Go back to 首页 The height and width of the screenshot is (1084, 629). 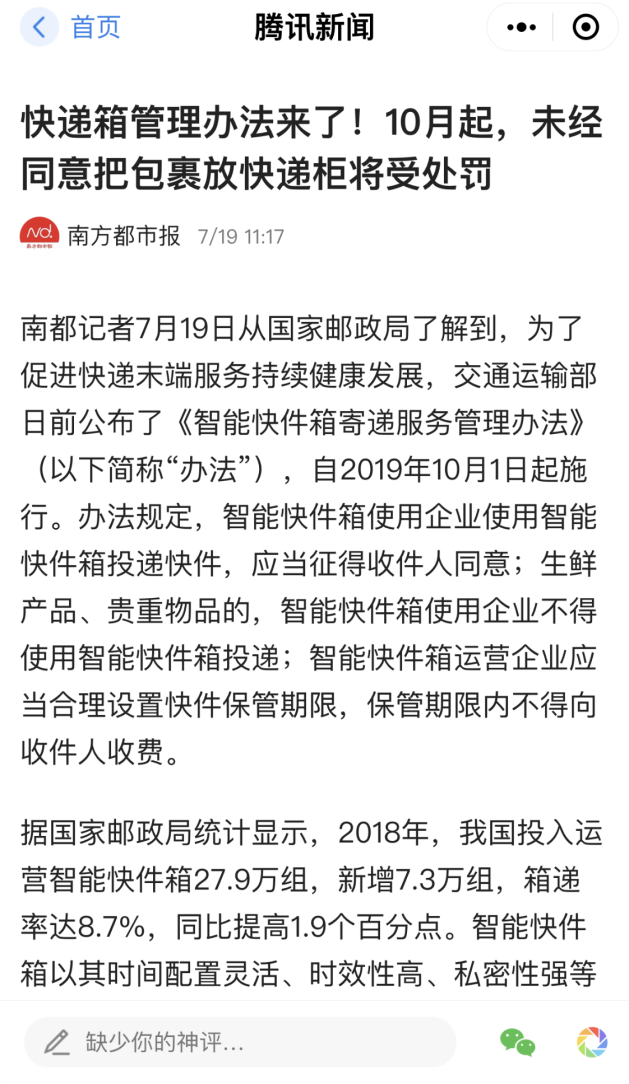[71, 28]
